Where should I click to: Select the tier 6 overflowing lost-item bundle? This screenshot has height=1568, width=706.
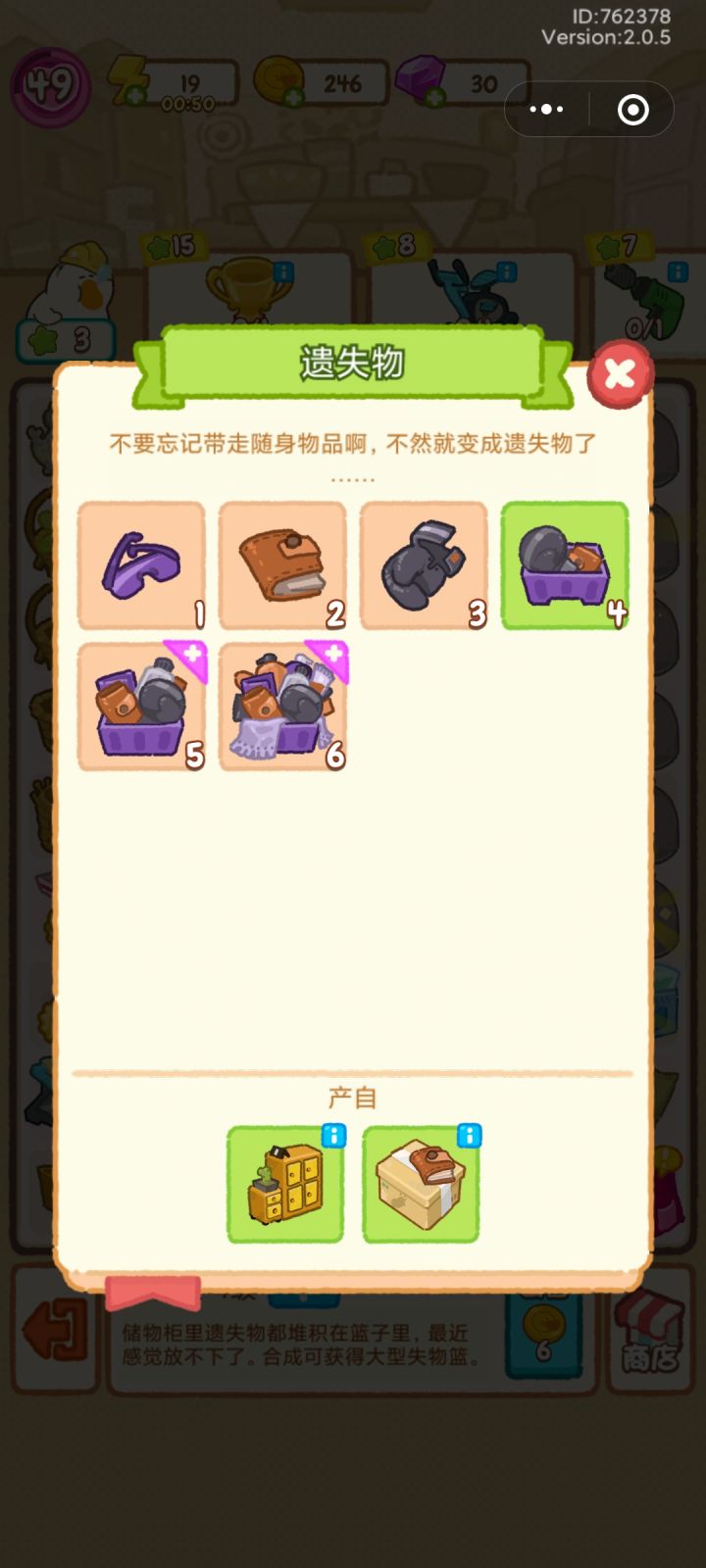[x=281, y=706]
